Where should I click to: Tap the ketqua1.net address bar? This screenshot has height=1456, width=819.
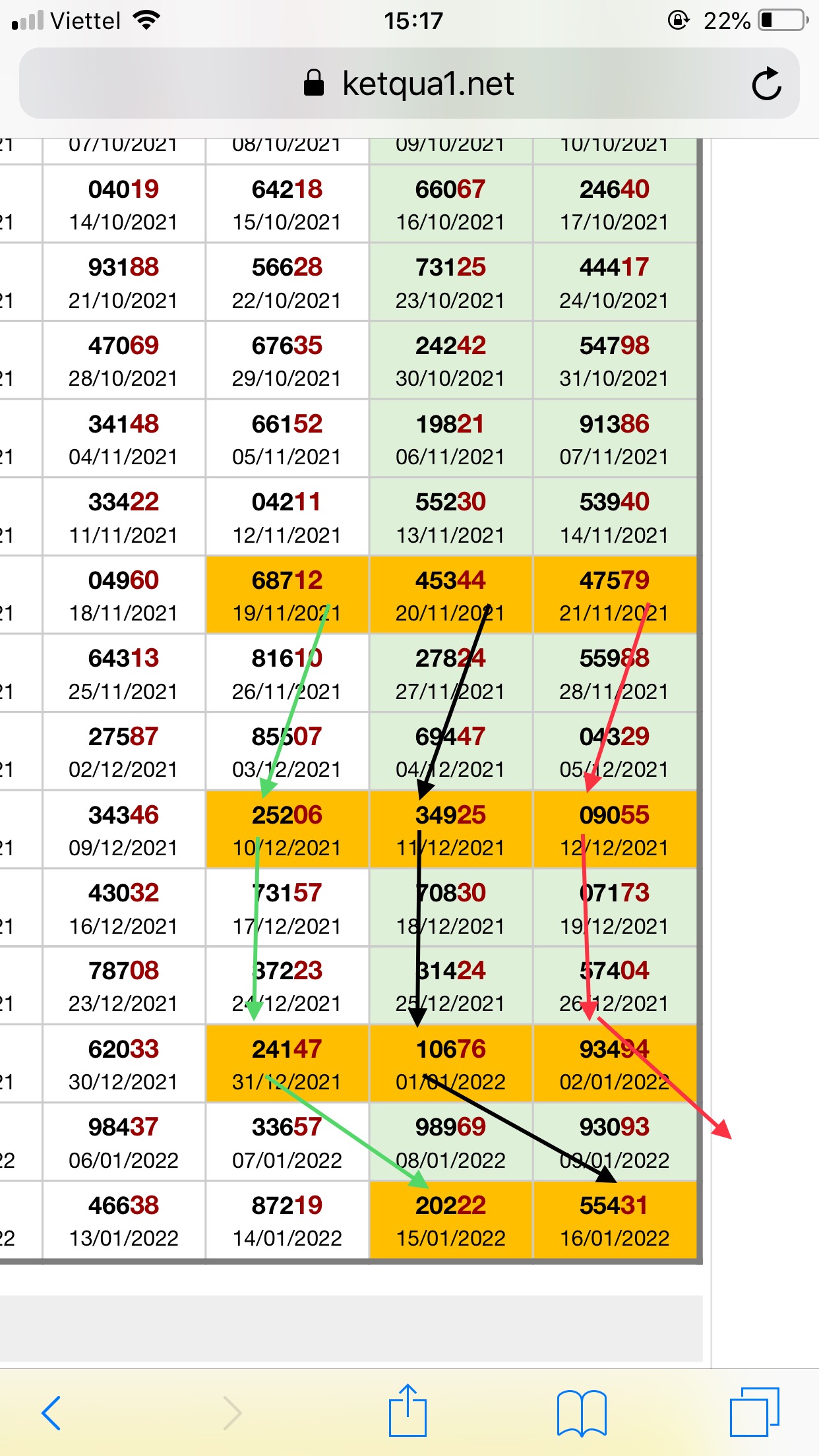tap(409, 84)
